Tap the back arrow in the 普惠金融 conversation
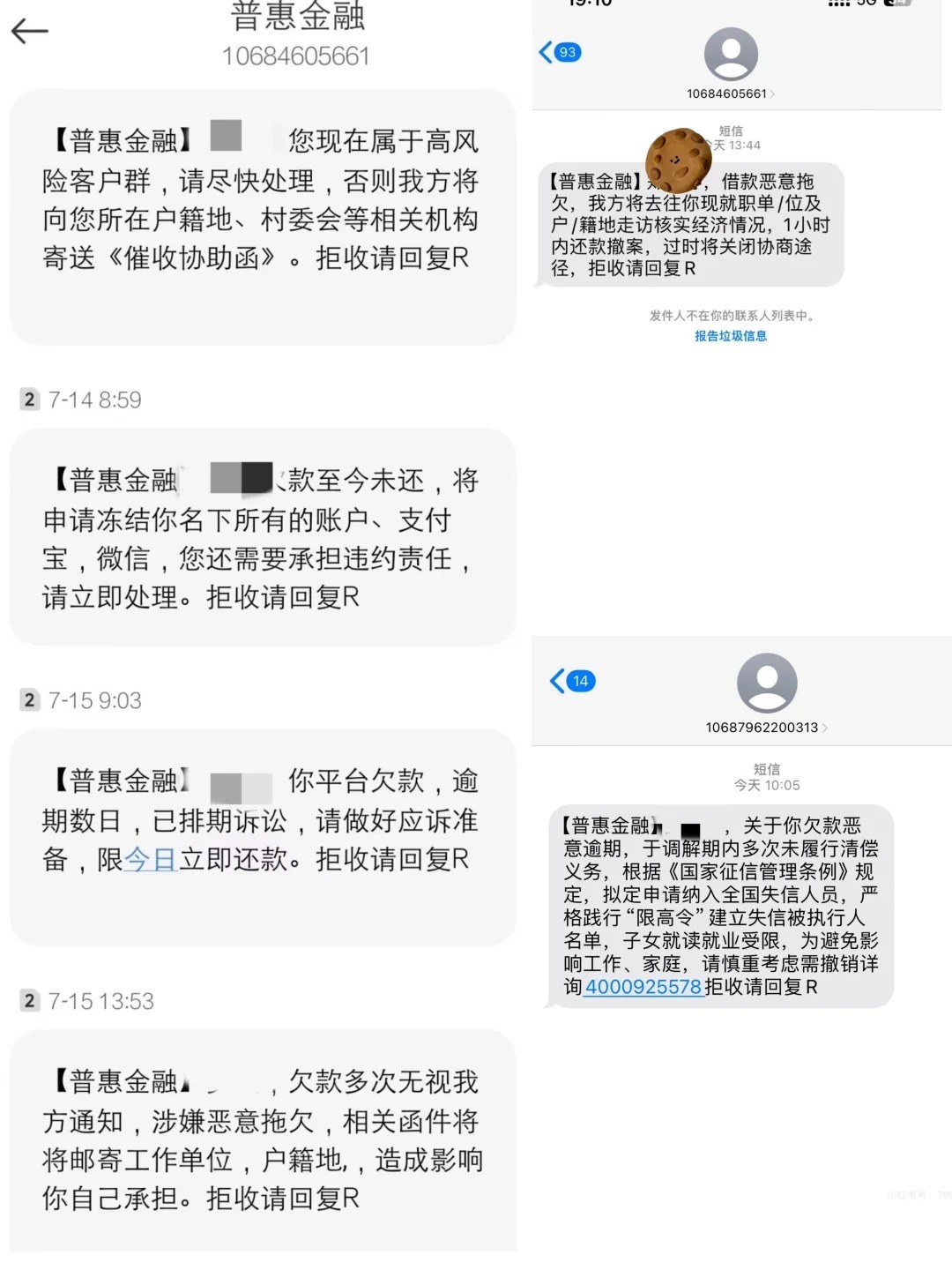Screen dimensions: 952x1270 [29, 31]
